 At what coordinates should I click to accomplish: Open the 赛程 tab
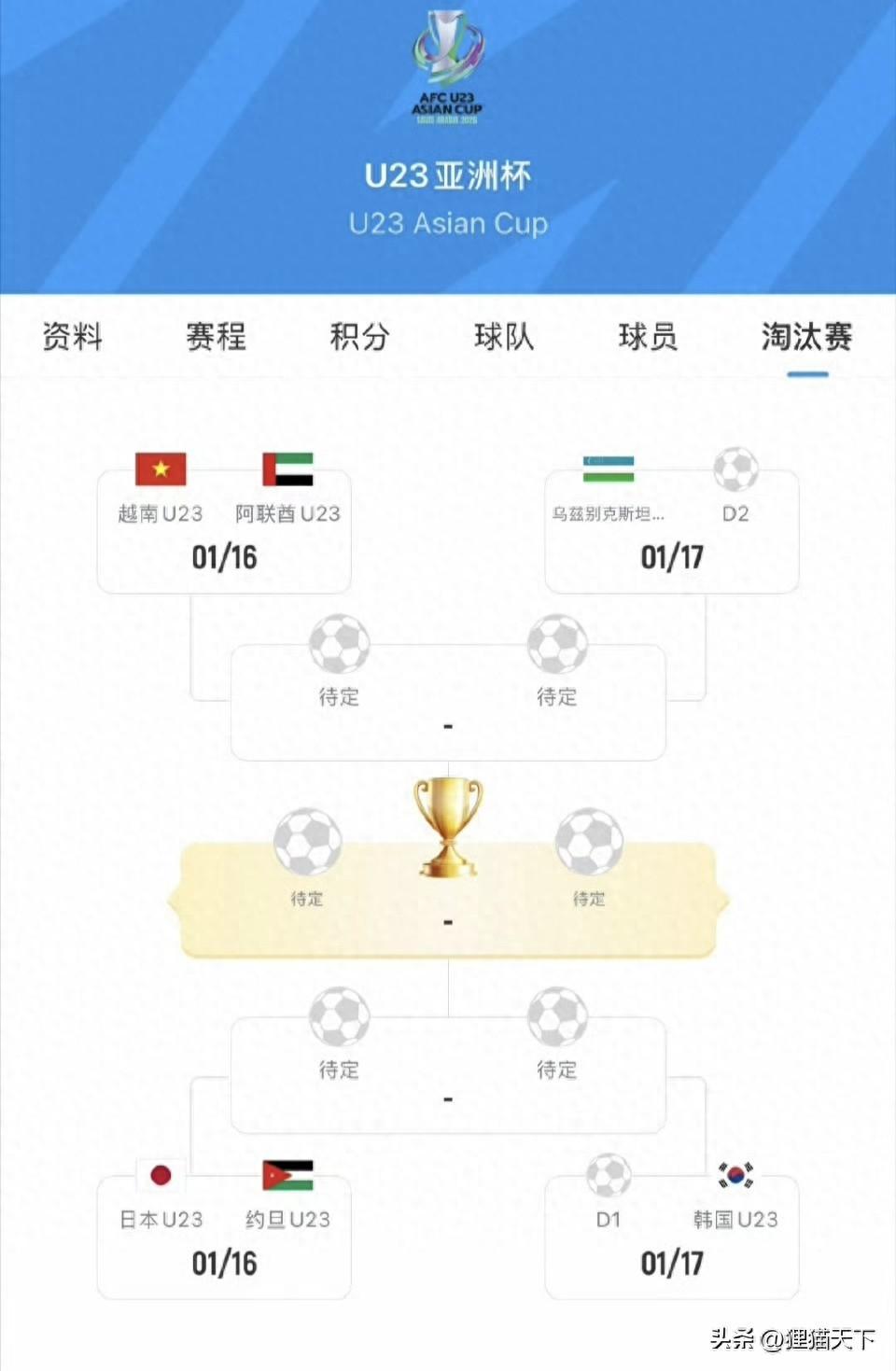pos(216,337)
